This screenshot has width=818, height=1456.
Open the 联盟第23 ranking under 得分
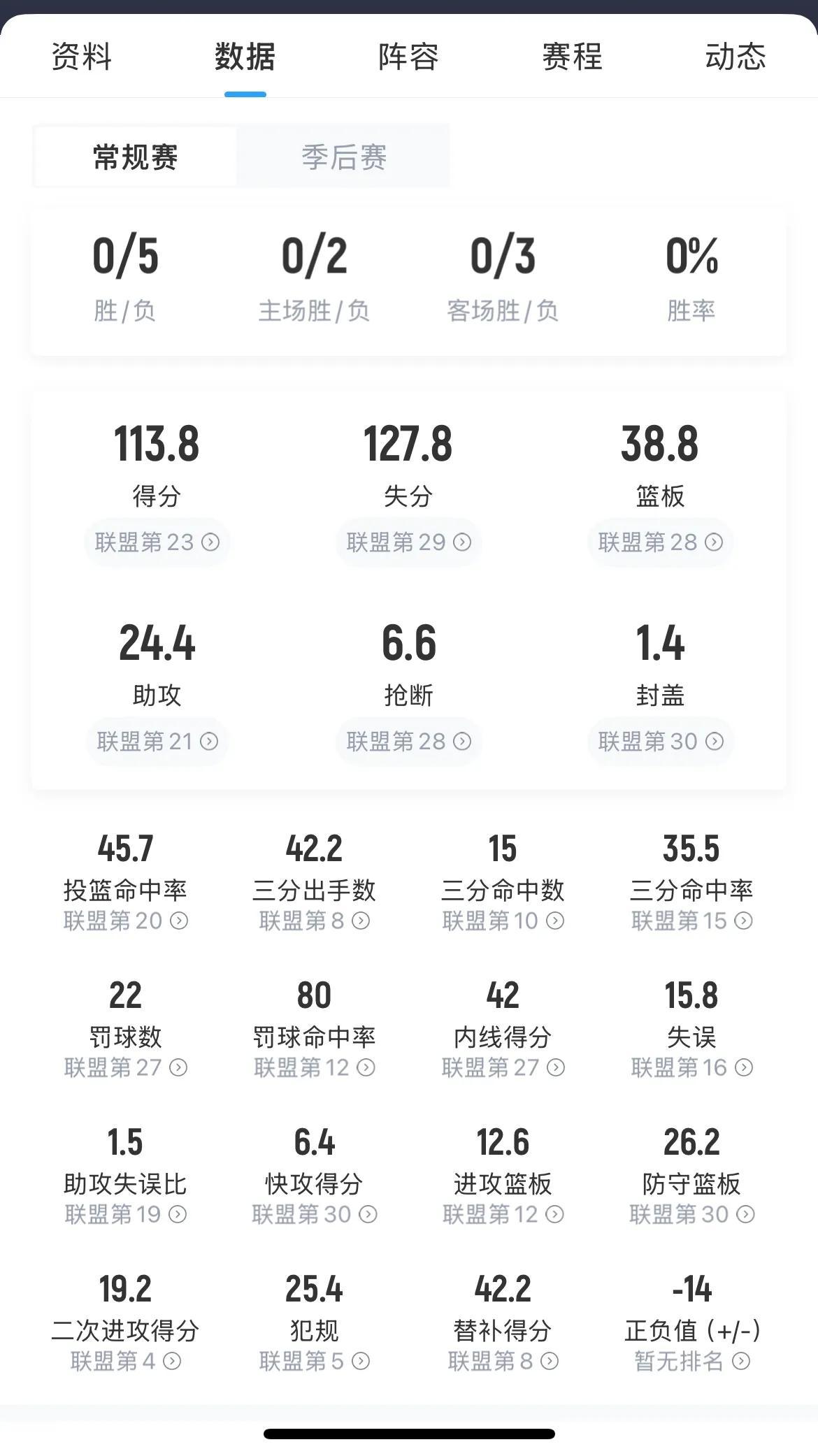click(157, 542)
